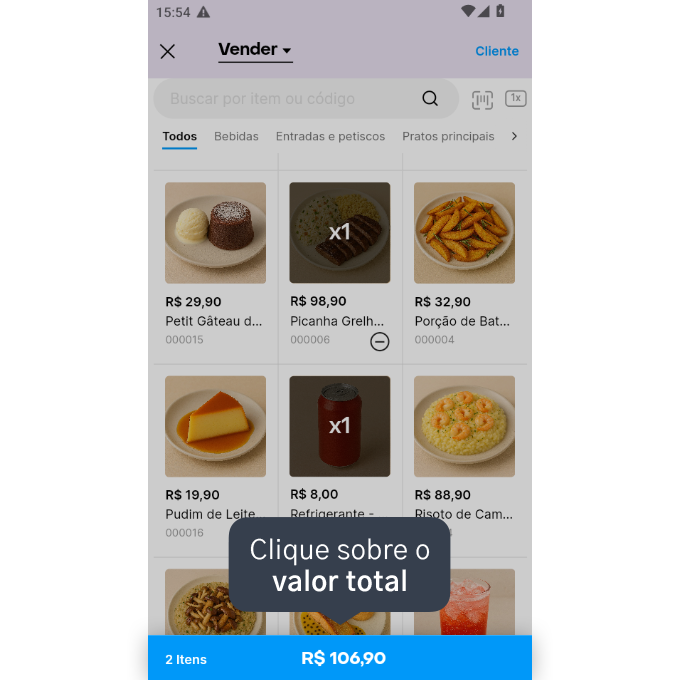Tap the R$ 106,90 total bar
Viewport: 680px width, 680px height.
click(340, 658)
